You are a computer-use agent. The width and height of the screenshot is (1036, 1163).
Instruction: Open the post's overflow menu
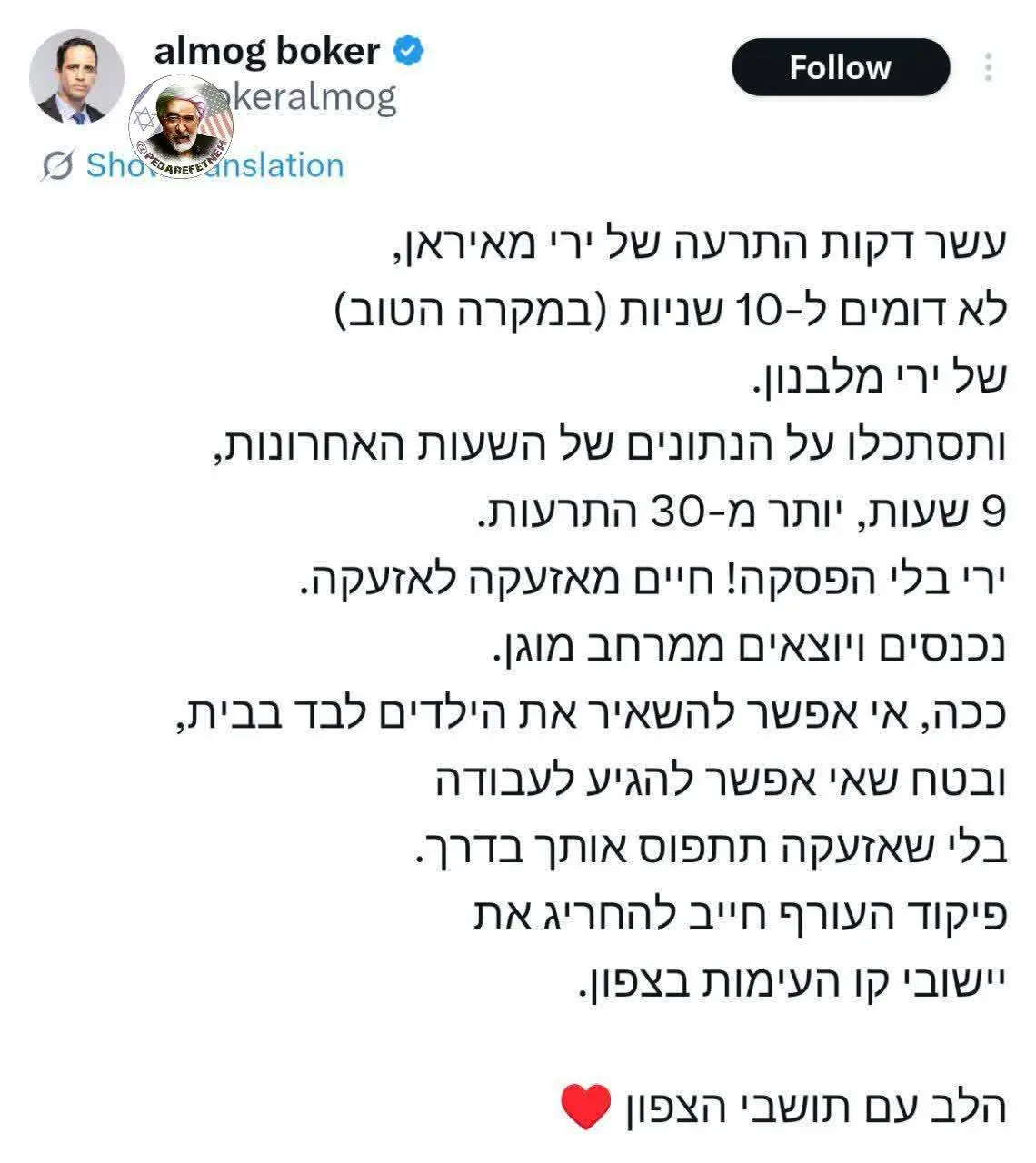pyautogui.click(x=988, y=68)
